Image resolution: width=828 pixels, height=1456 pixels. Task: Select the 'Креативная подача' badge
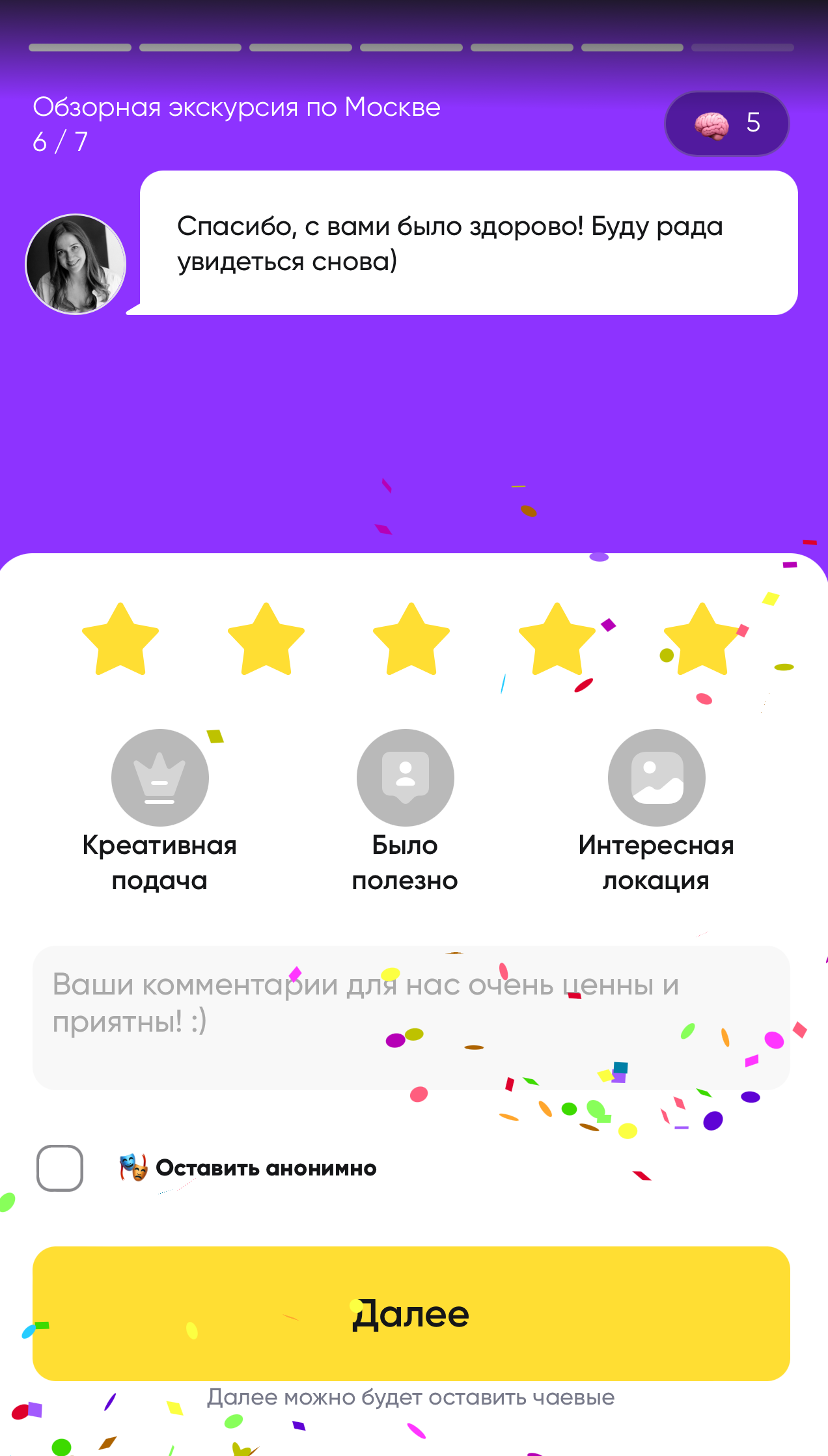tap(159, 778)
